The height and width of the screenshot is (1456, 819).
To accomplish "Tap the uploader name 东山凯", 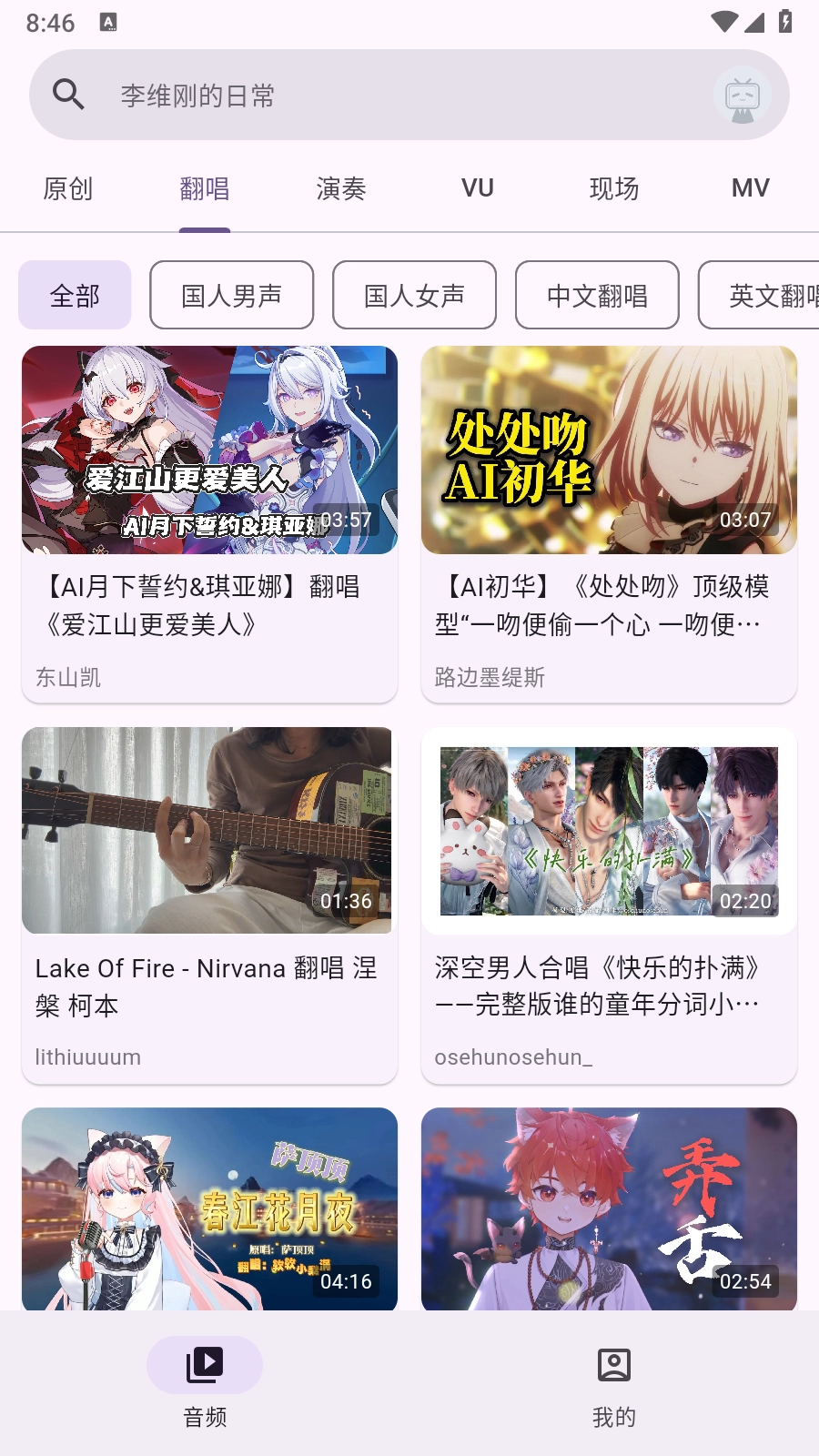I will click(x=67, y=677).
